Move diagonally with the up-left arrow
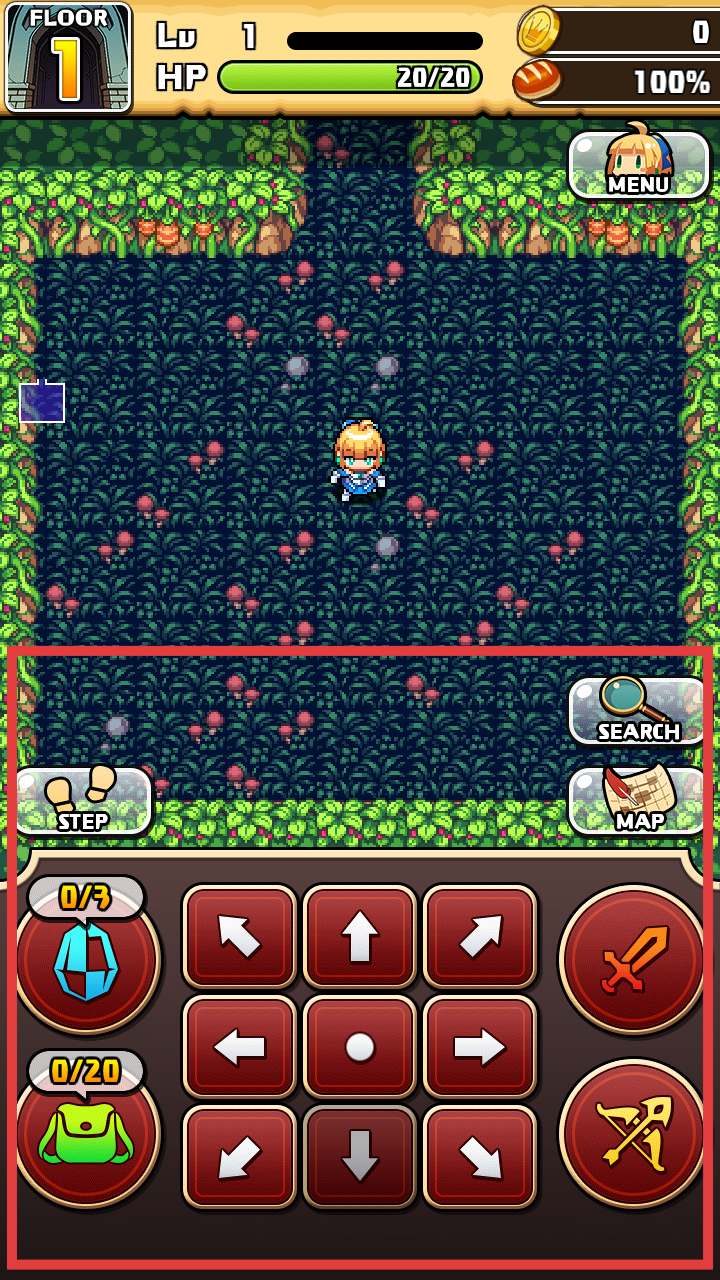The width and height of the screenshot is (720, 1280). point(240,937)
